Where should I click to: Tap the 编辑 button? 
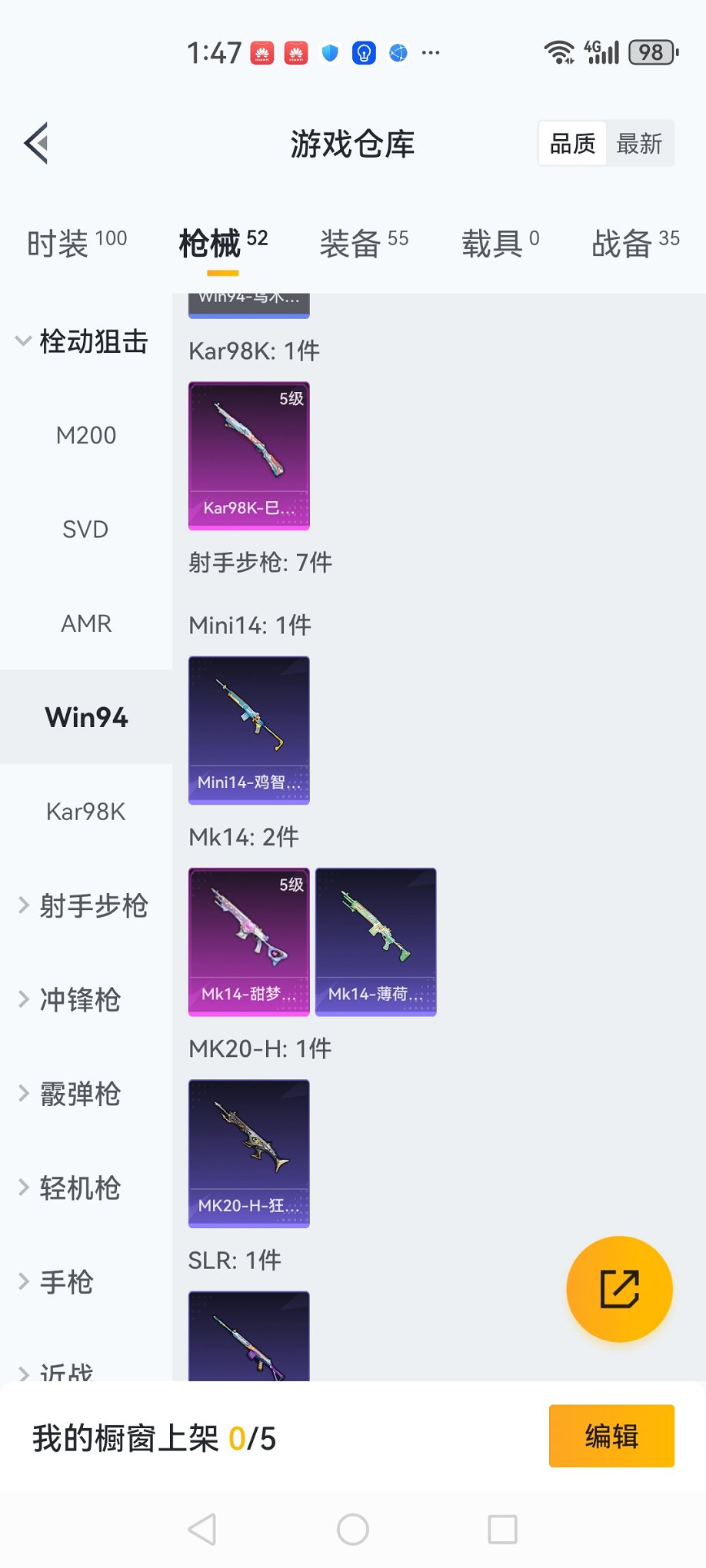[x=611, y=1436]
